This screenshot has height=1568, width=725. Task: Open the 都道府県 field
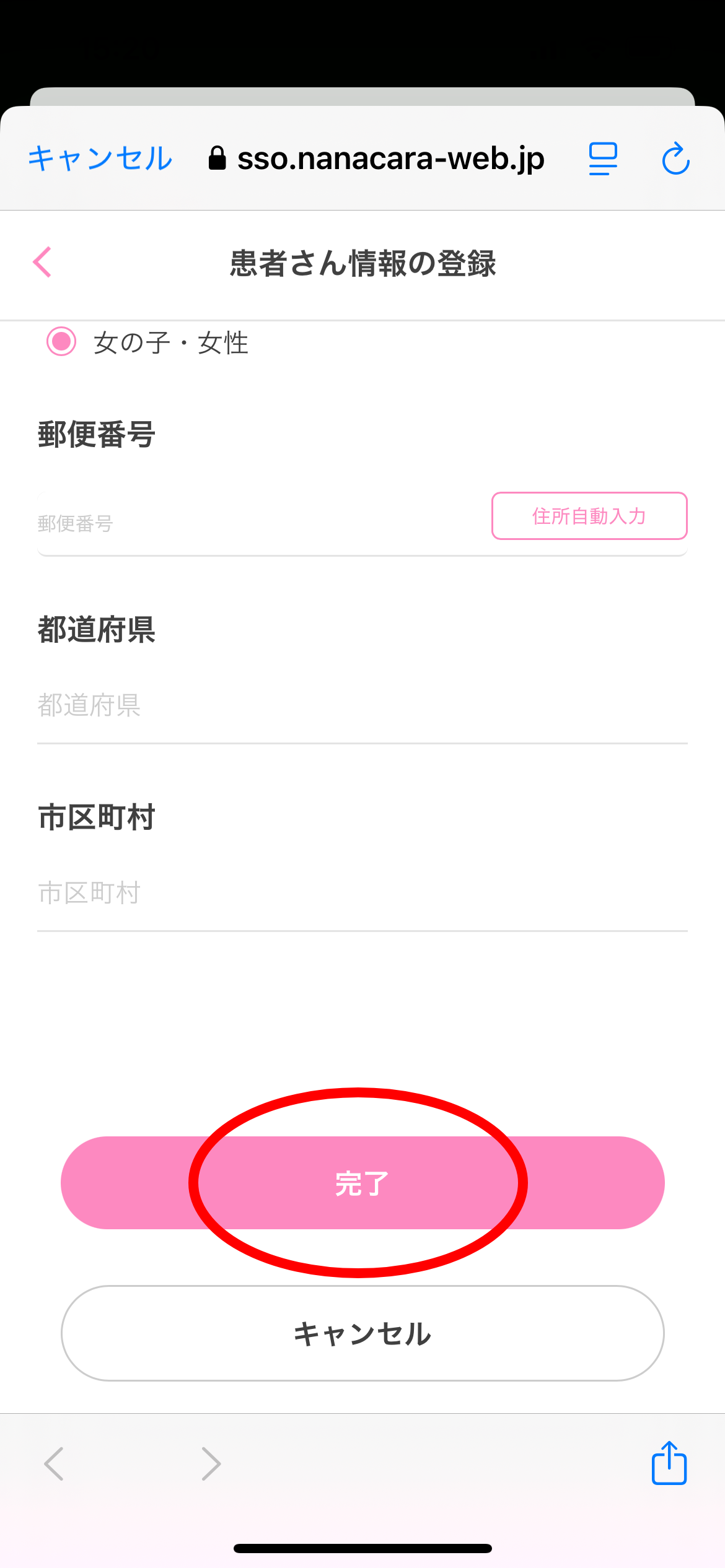[x=362, y=705]
